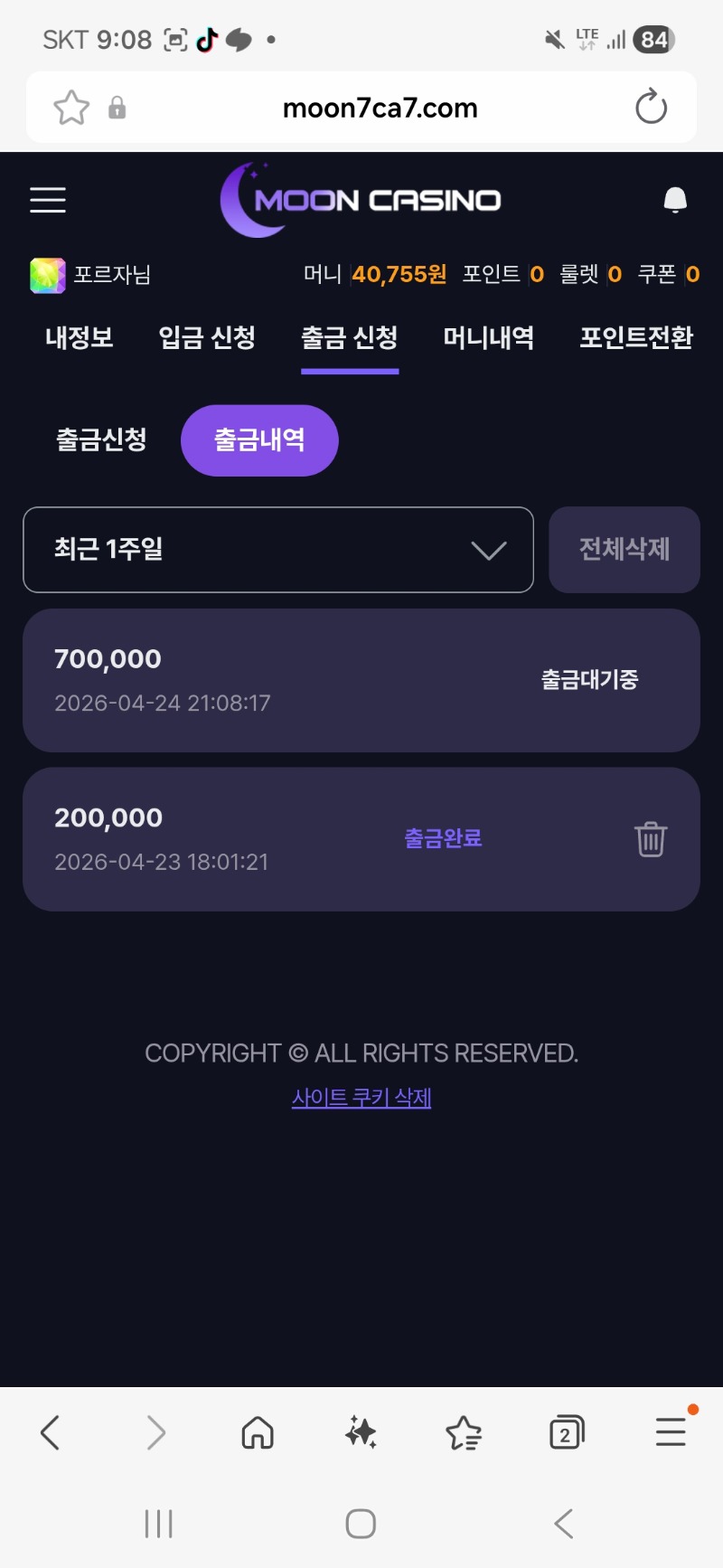Image resolution: width=723 pixels, height=1568 pixels.
Task: Tap the moon7ca7.com address bar
Action: coord(380,107)
